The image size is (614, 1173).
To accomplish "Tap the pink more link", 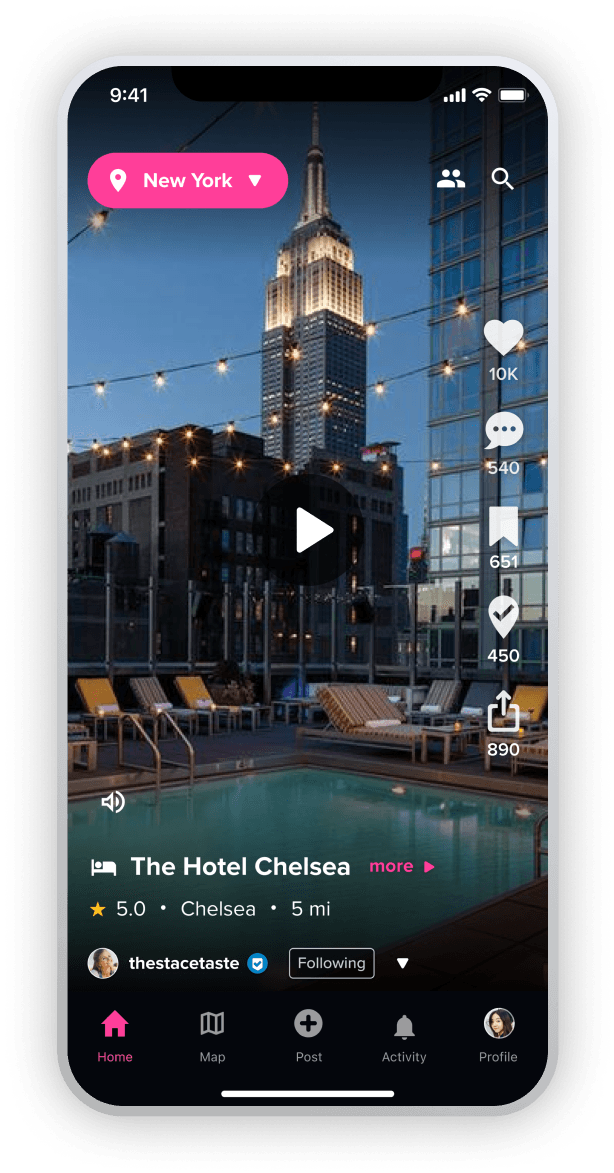I will [402, 867].
